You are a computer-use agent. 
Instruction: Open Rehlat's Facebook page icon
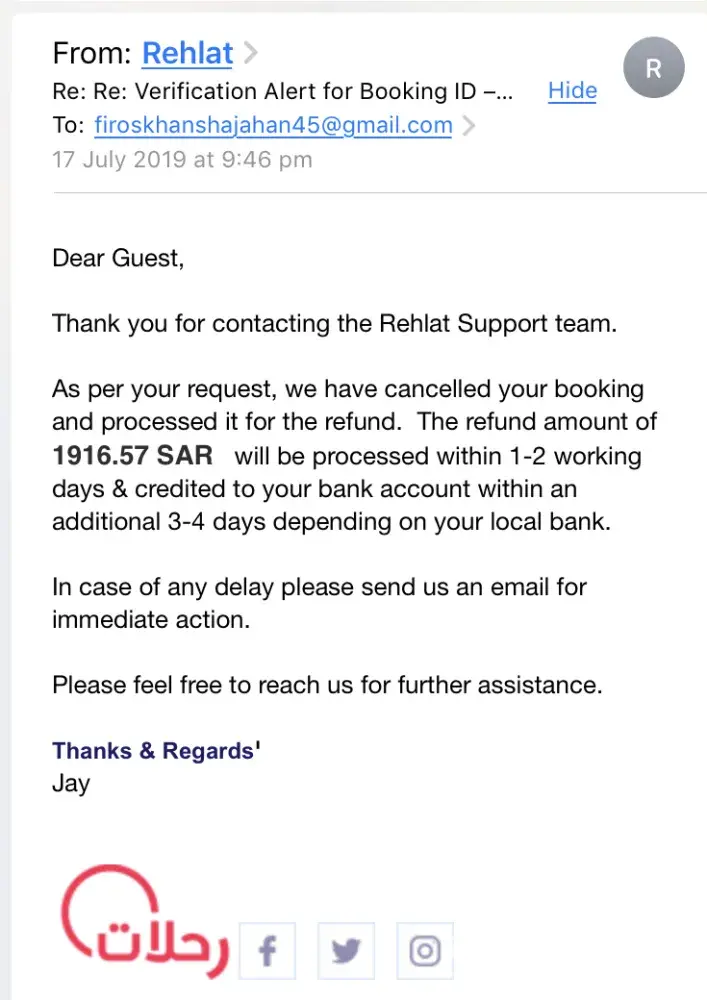tap(267, 951)
